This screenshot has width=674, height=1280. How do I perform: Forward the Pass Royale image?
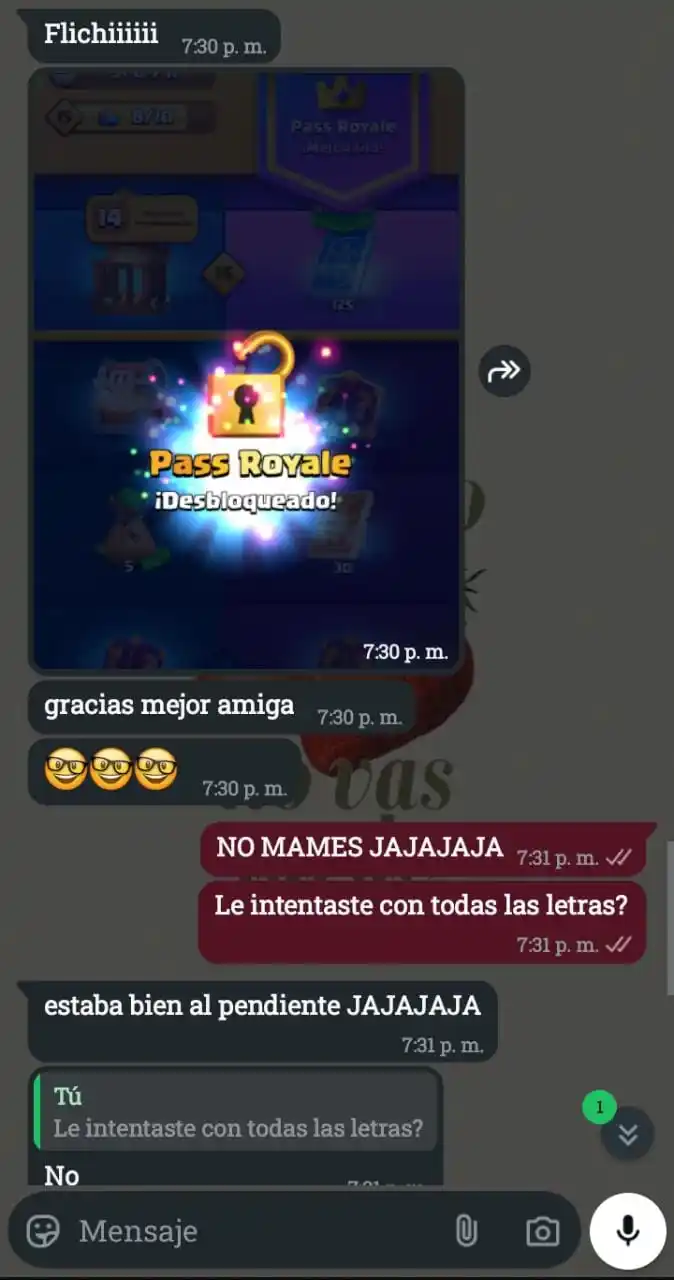pos(504,371)
